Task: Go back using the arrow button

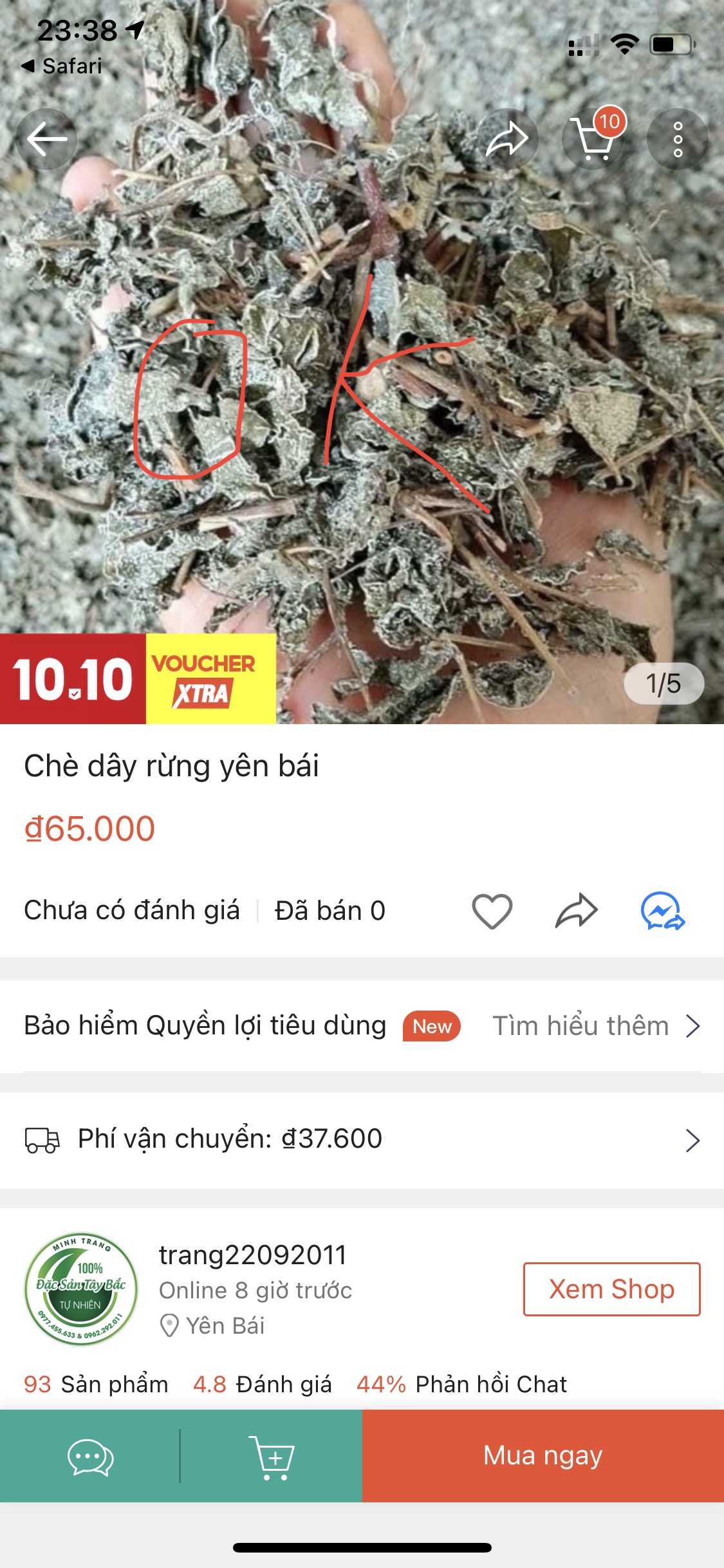Action: (x=46, y=138)
